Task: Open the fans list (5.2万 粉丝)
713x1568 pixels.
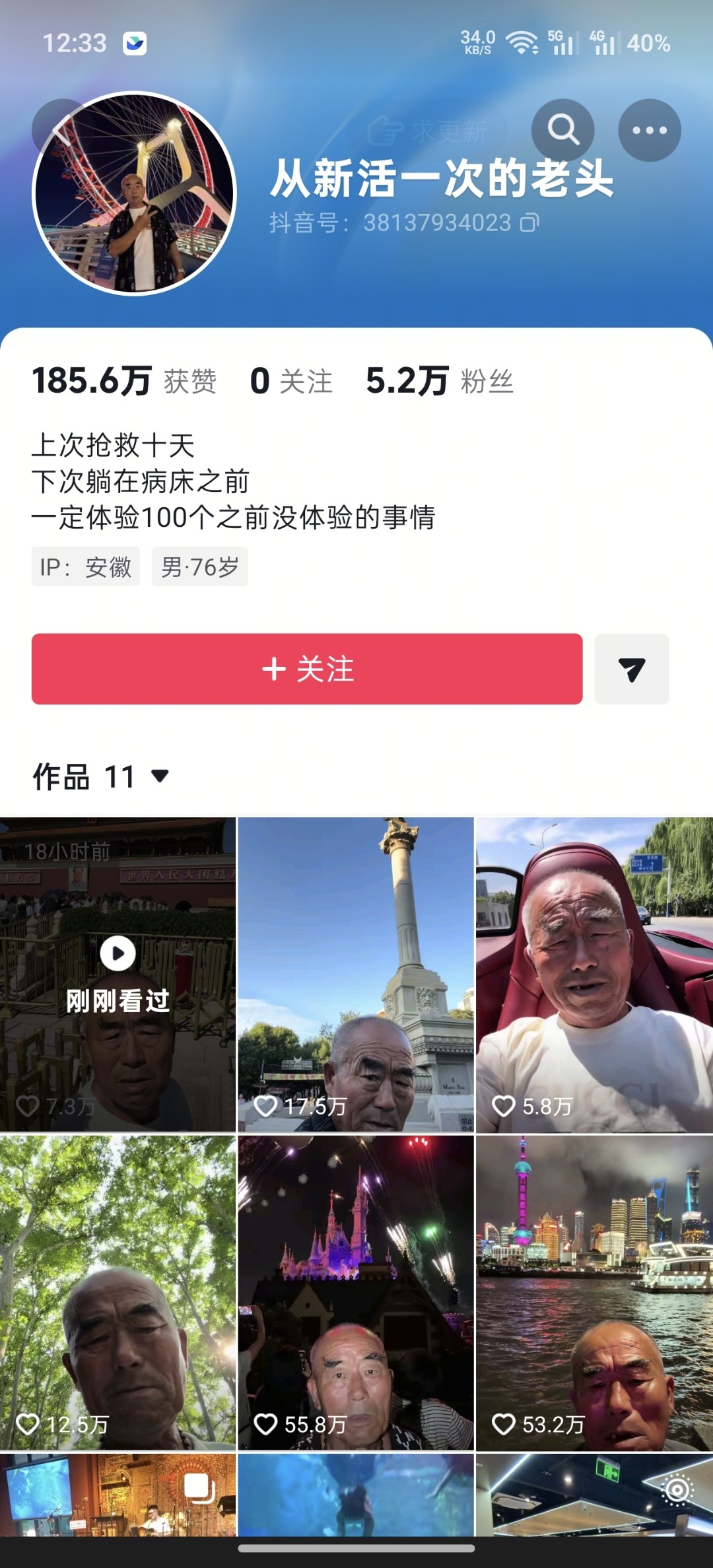Action: tap(440, 381)
